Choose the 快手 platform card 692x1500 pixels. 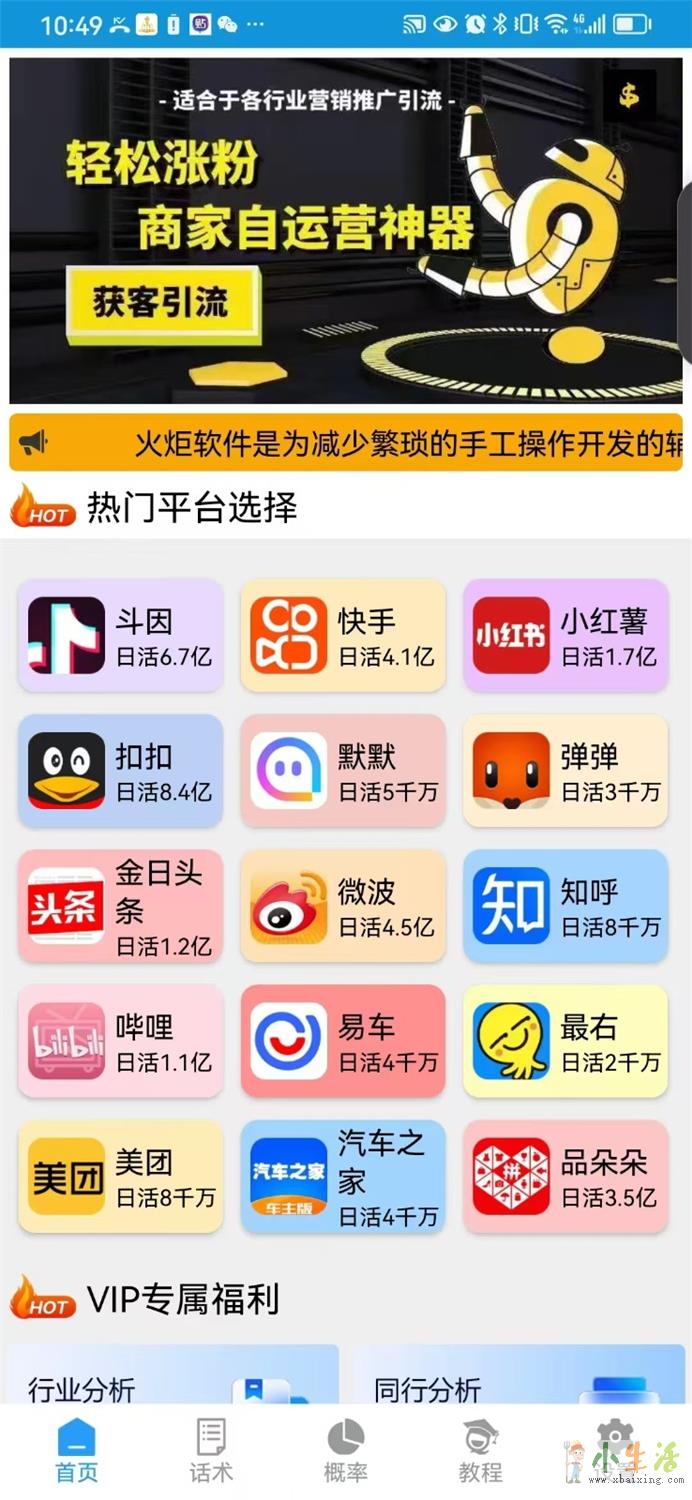point(342,636)
